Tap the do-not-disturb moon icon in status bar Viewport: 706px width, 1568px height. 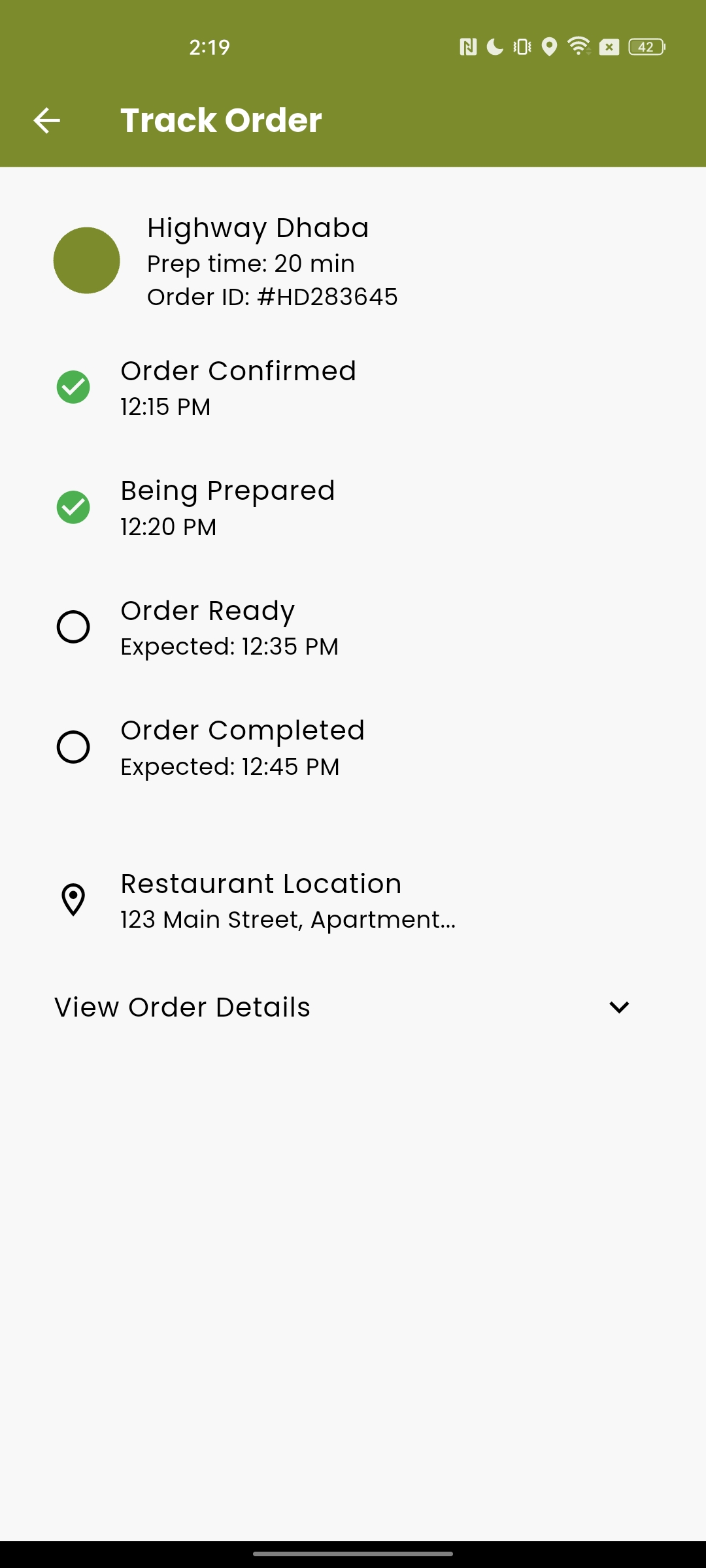coord(494,46)
